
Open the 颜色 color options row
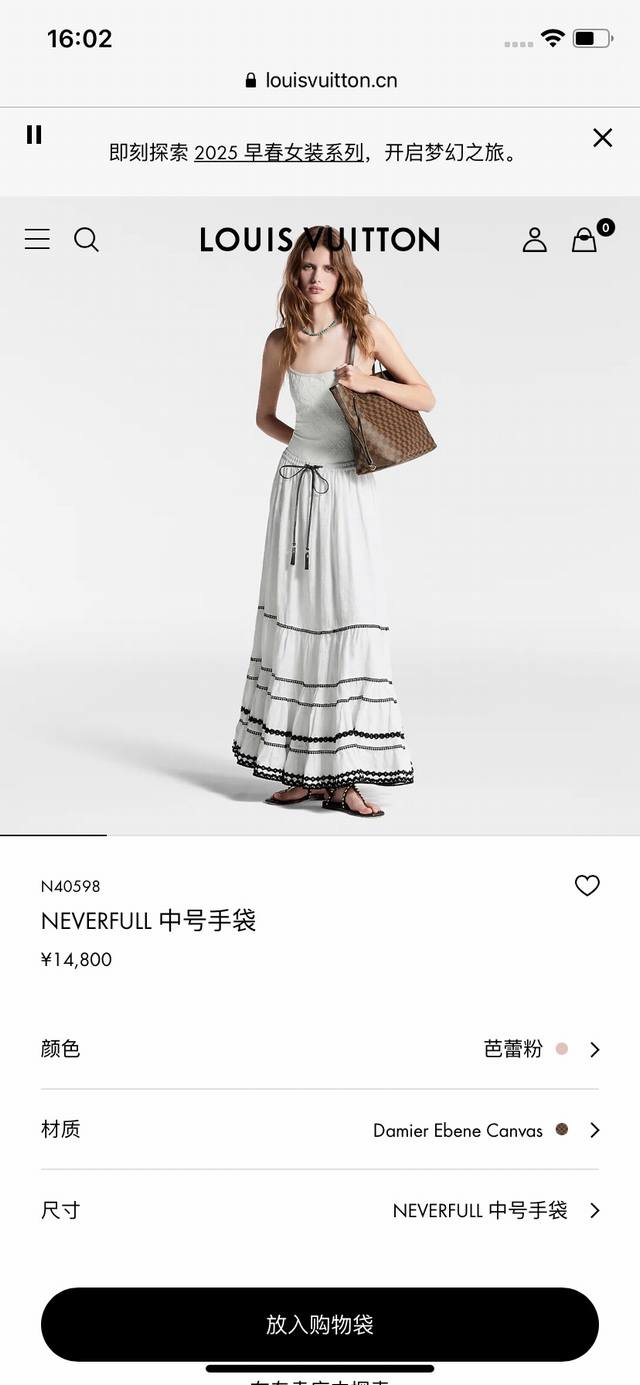pos(320,1049)
